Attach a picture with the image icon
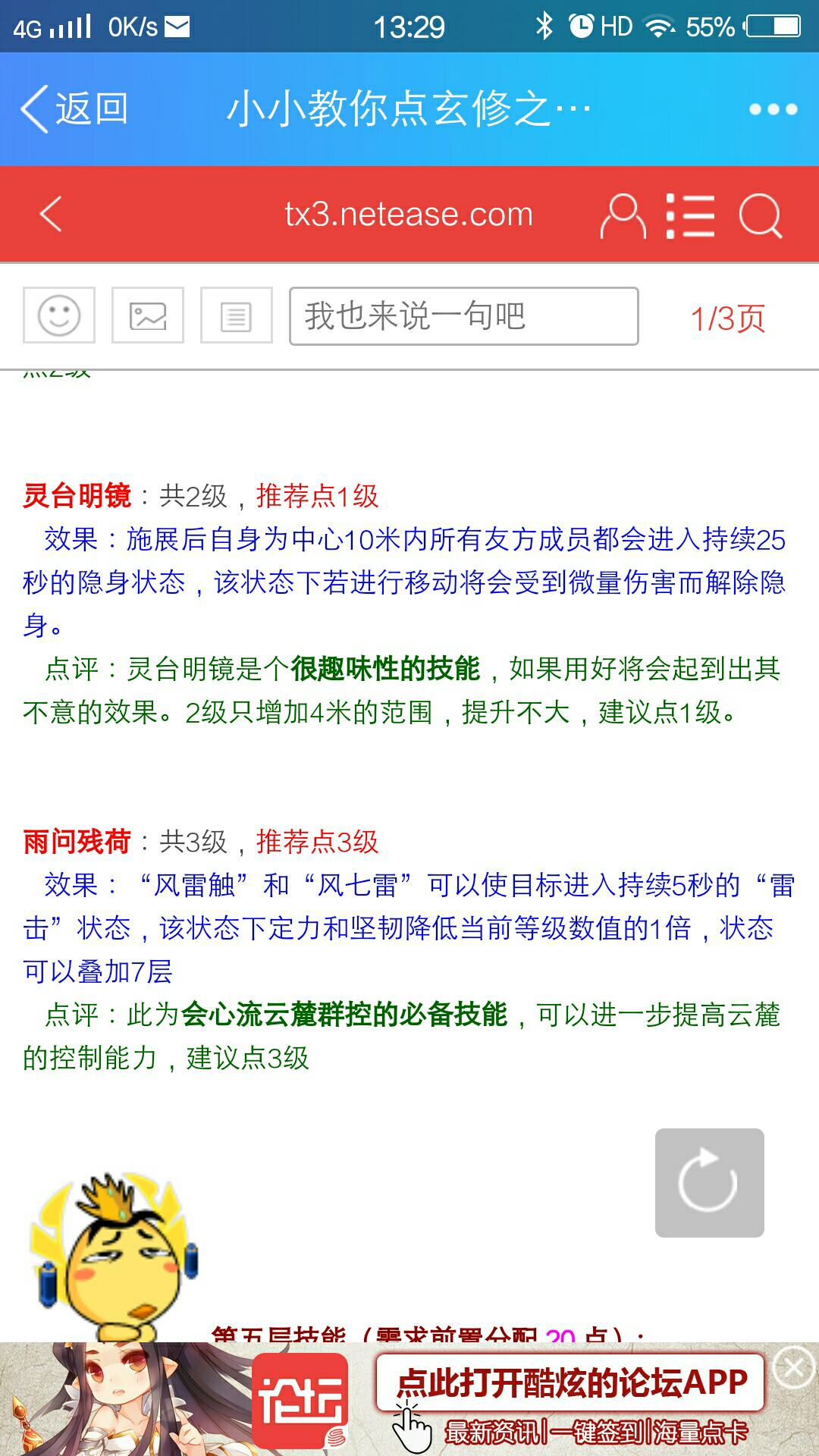The height and width of the screenshot is (1456, 819). pos(148,315)
